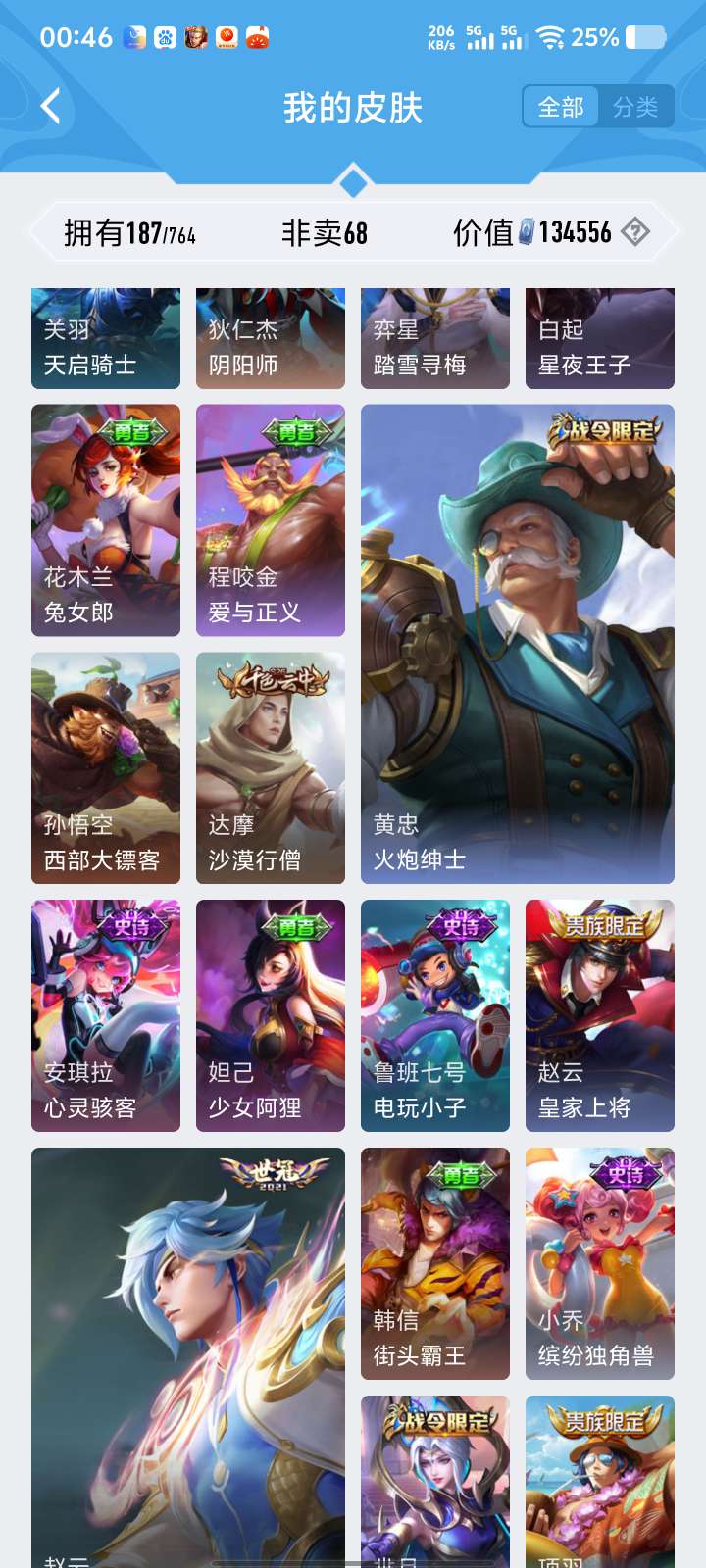Image resolution: width=706 pixels, height=1568 pixels.
Task: Open 赵云 皇家上将 skin card
Action: point(600,1016)
